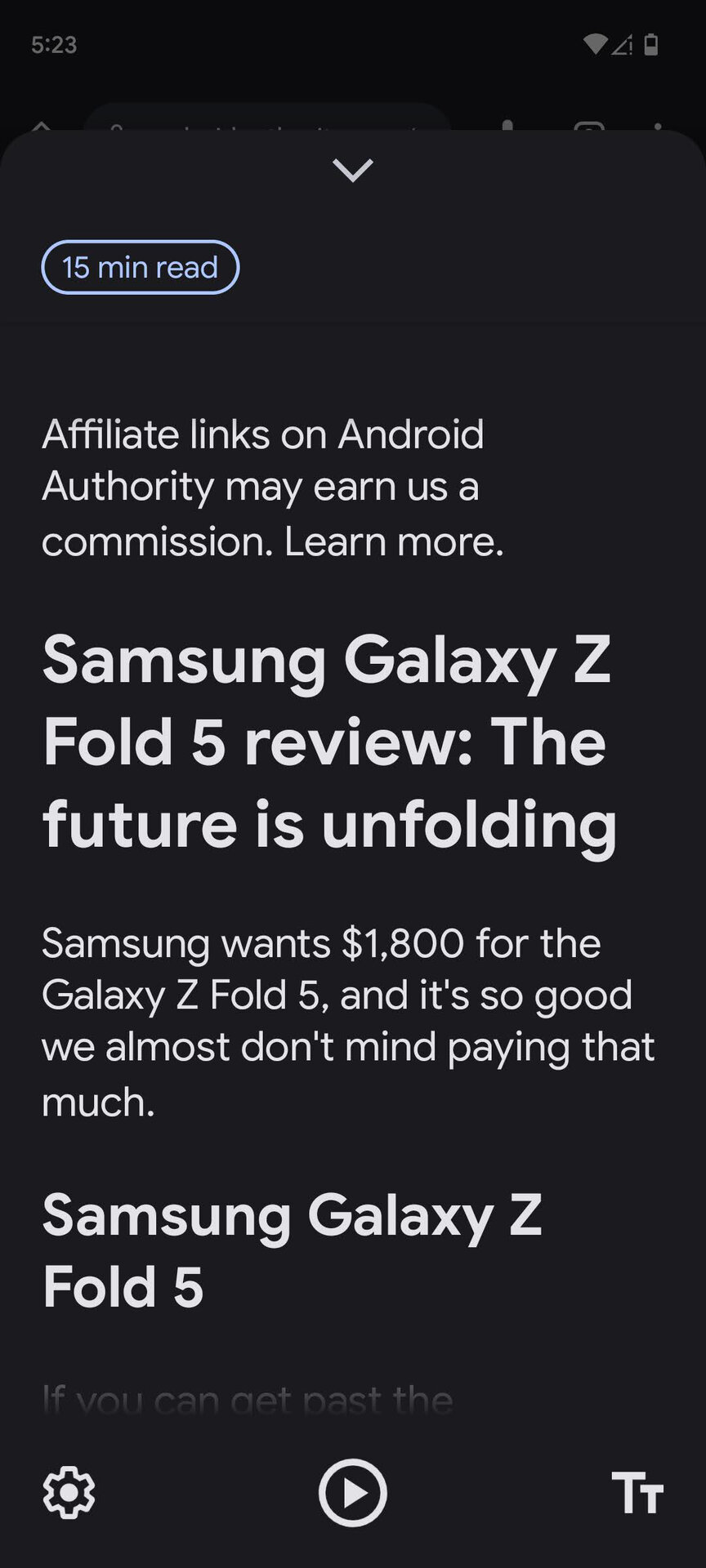Image resolution: width=706 pixels, height=1568 pixels.
Task: Open the text size options
Action: (637, 1493)
